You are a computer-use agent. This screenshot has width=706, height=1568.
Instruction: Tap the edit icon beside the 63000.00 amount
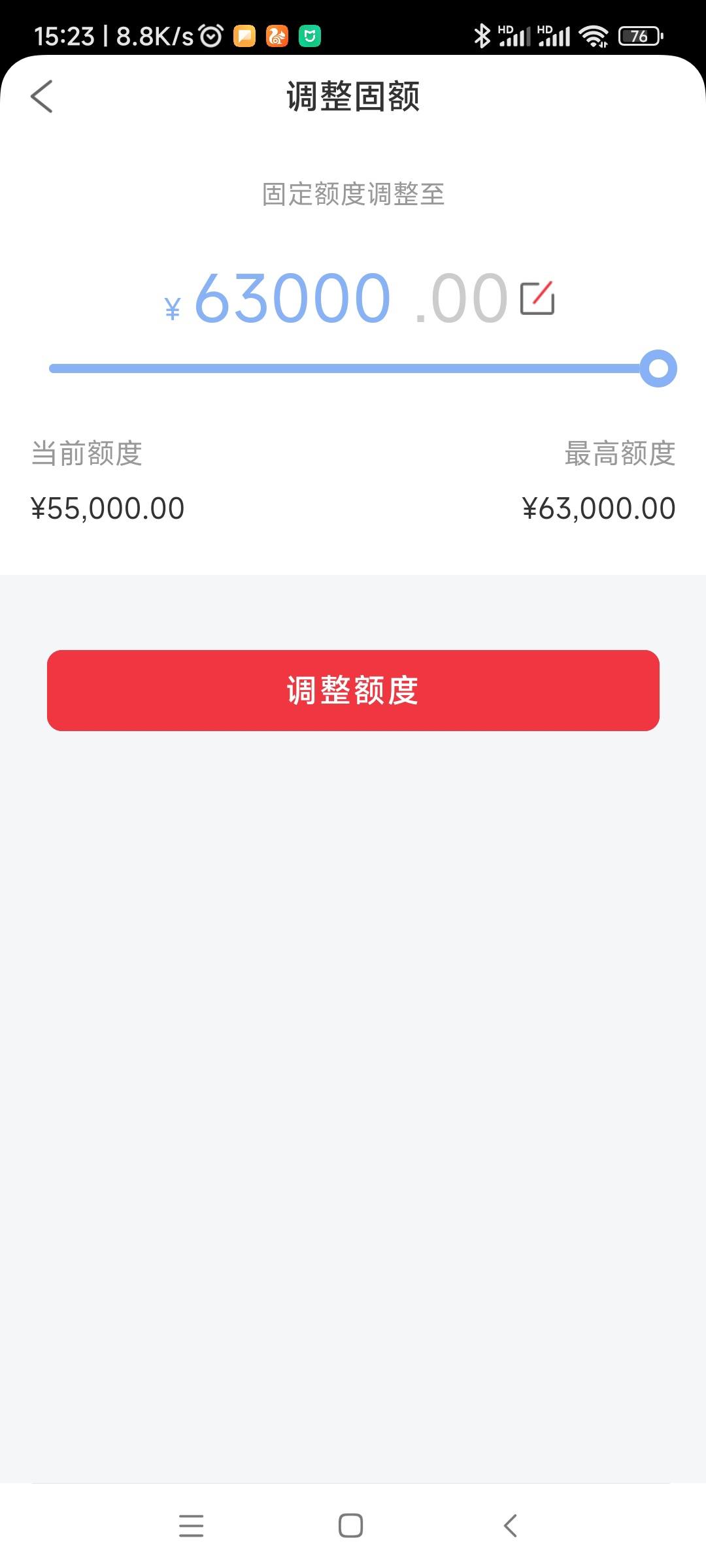(537, 299)
